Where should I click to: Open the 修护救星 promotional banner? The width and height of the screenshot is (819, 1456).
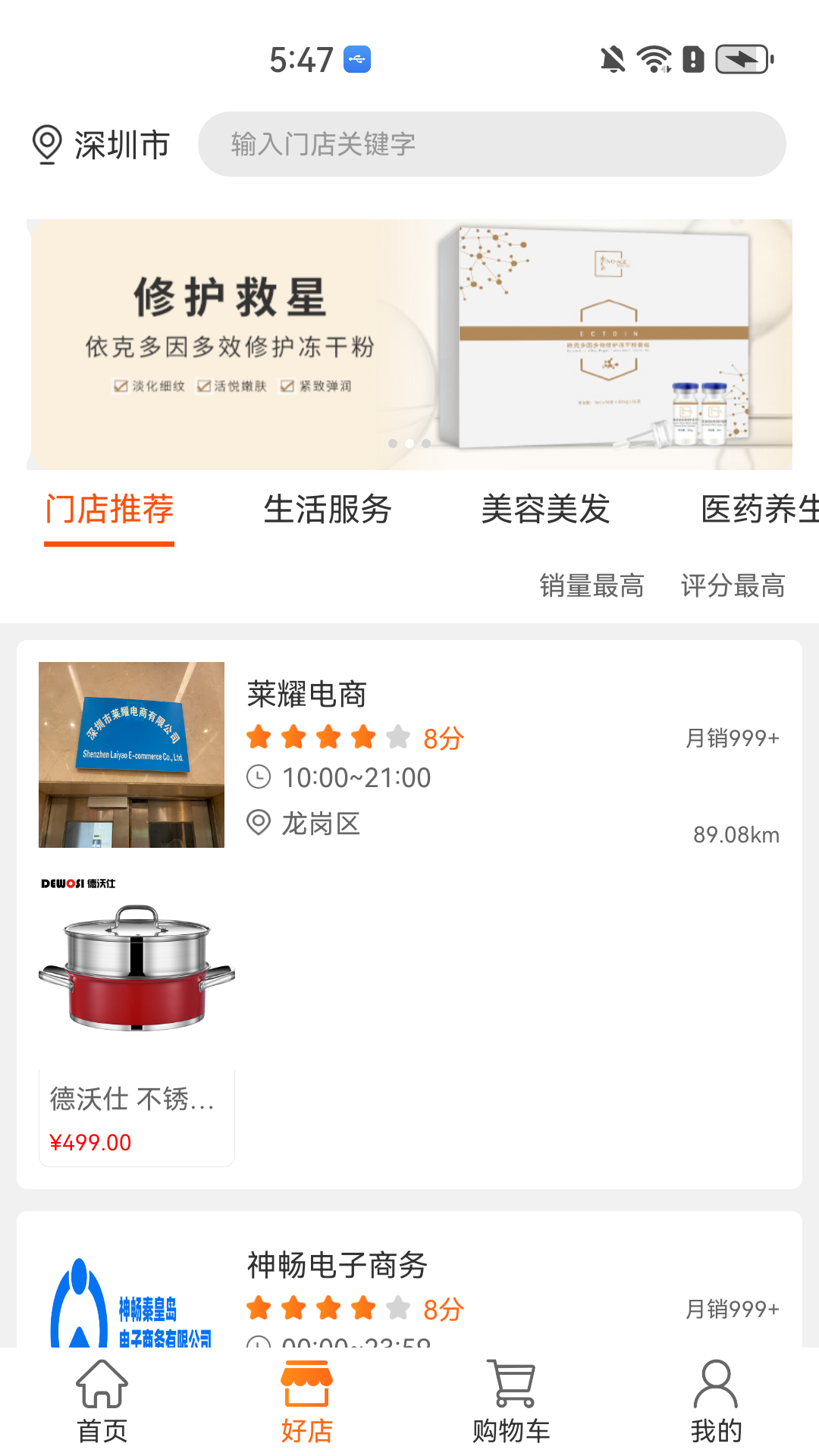409,344
